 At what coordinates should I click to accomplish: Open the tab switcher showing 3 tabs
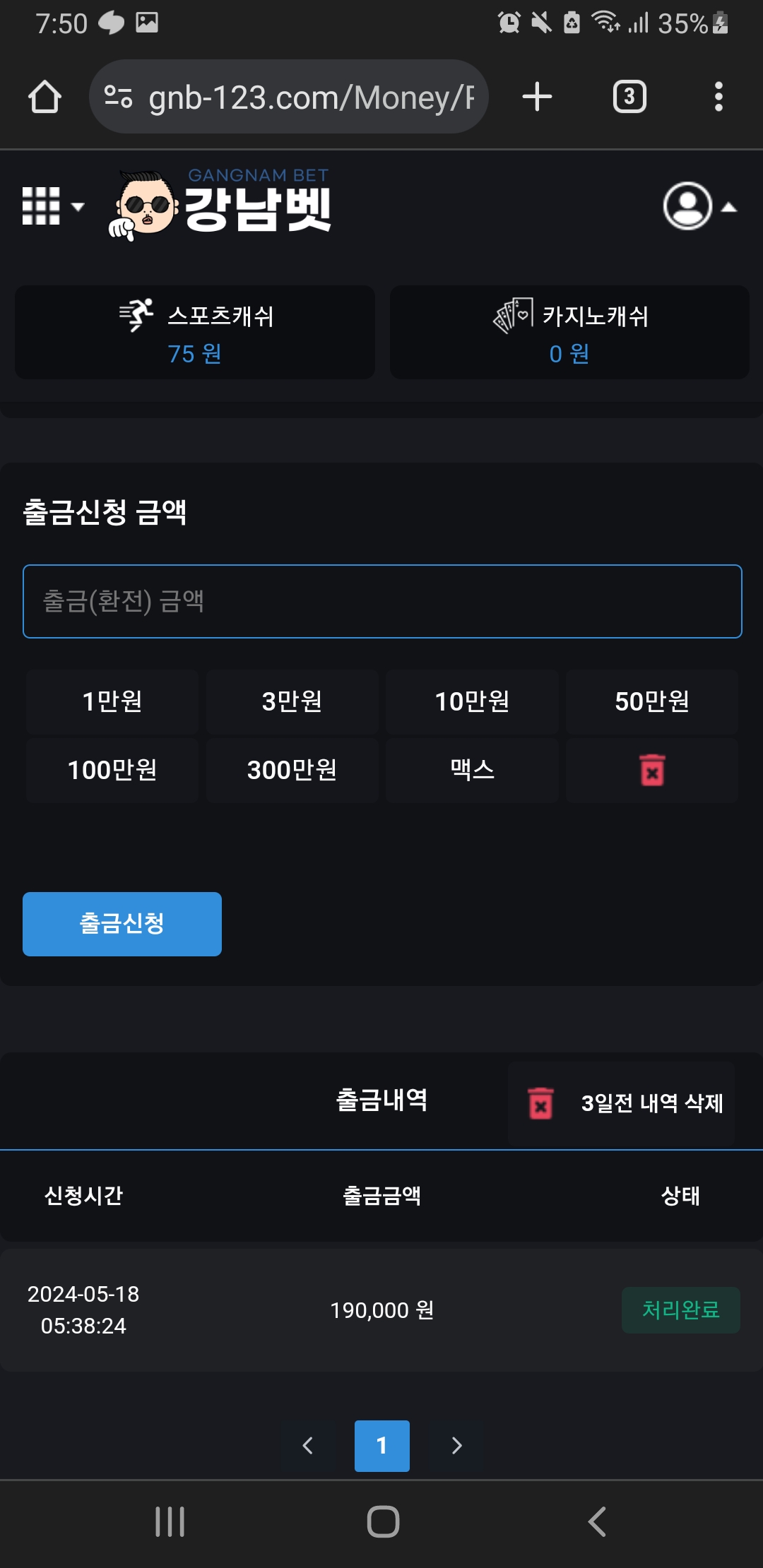point(629,97)
